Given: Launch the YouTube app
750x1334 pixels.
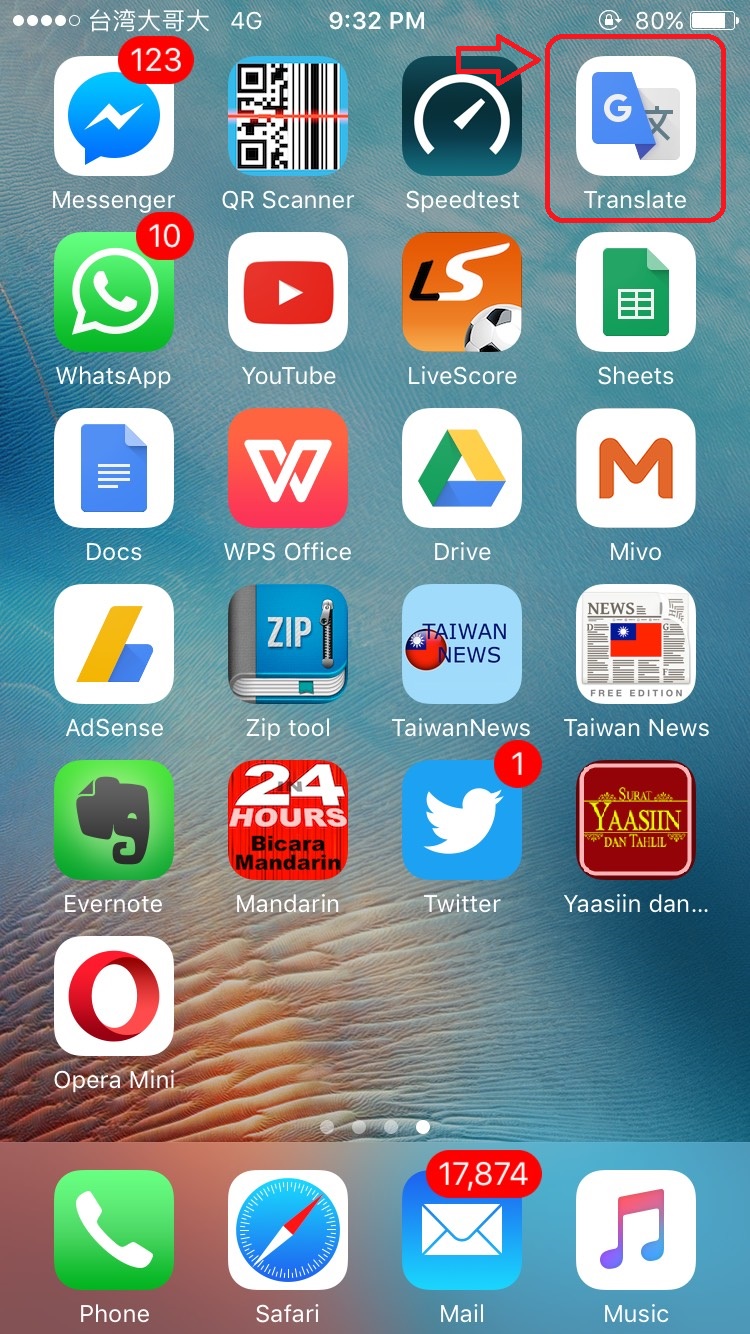Looking at the screenshot, I should click(288, 292).
